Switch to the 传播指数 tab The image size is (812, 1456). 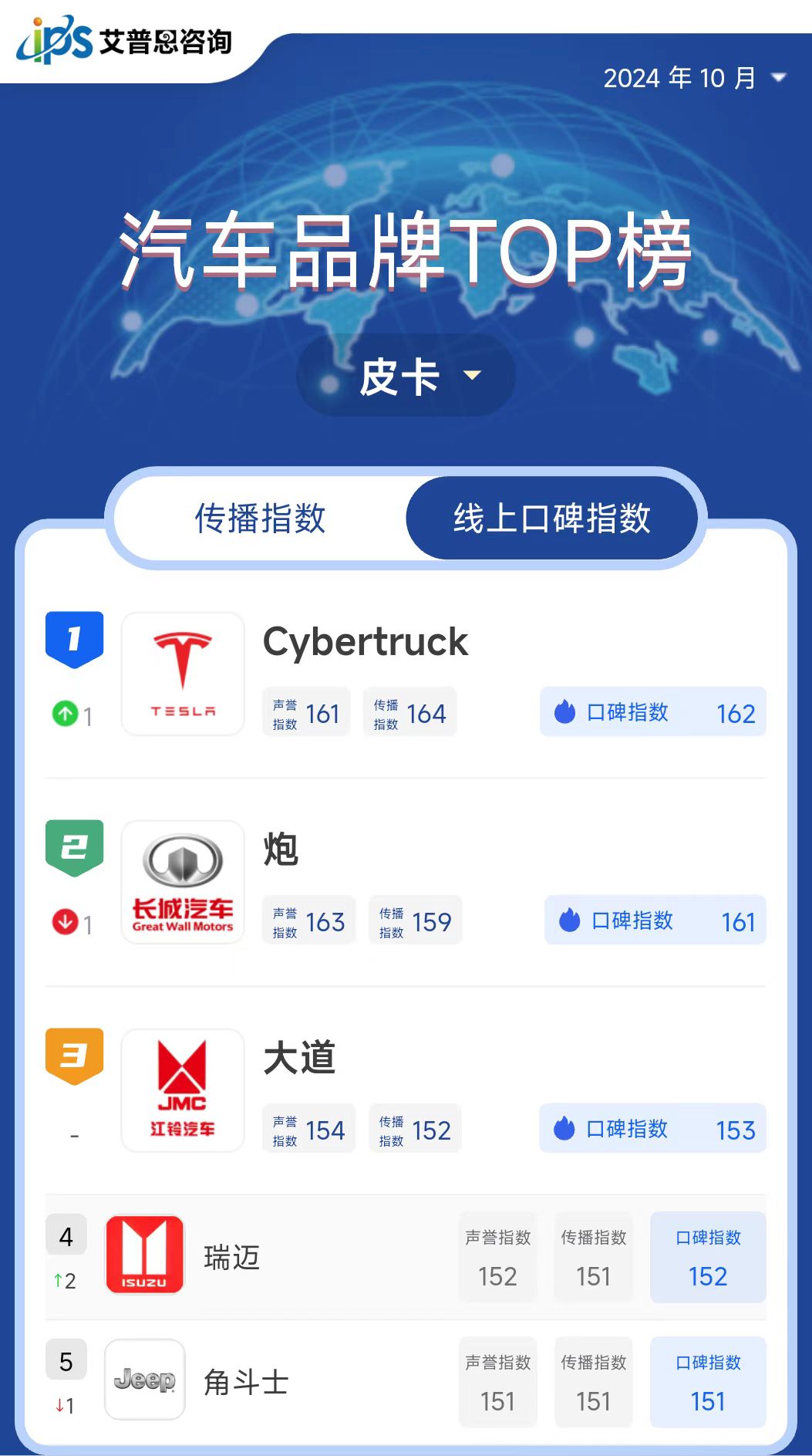click(260, 518)
